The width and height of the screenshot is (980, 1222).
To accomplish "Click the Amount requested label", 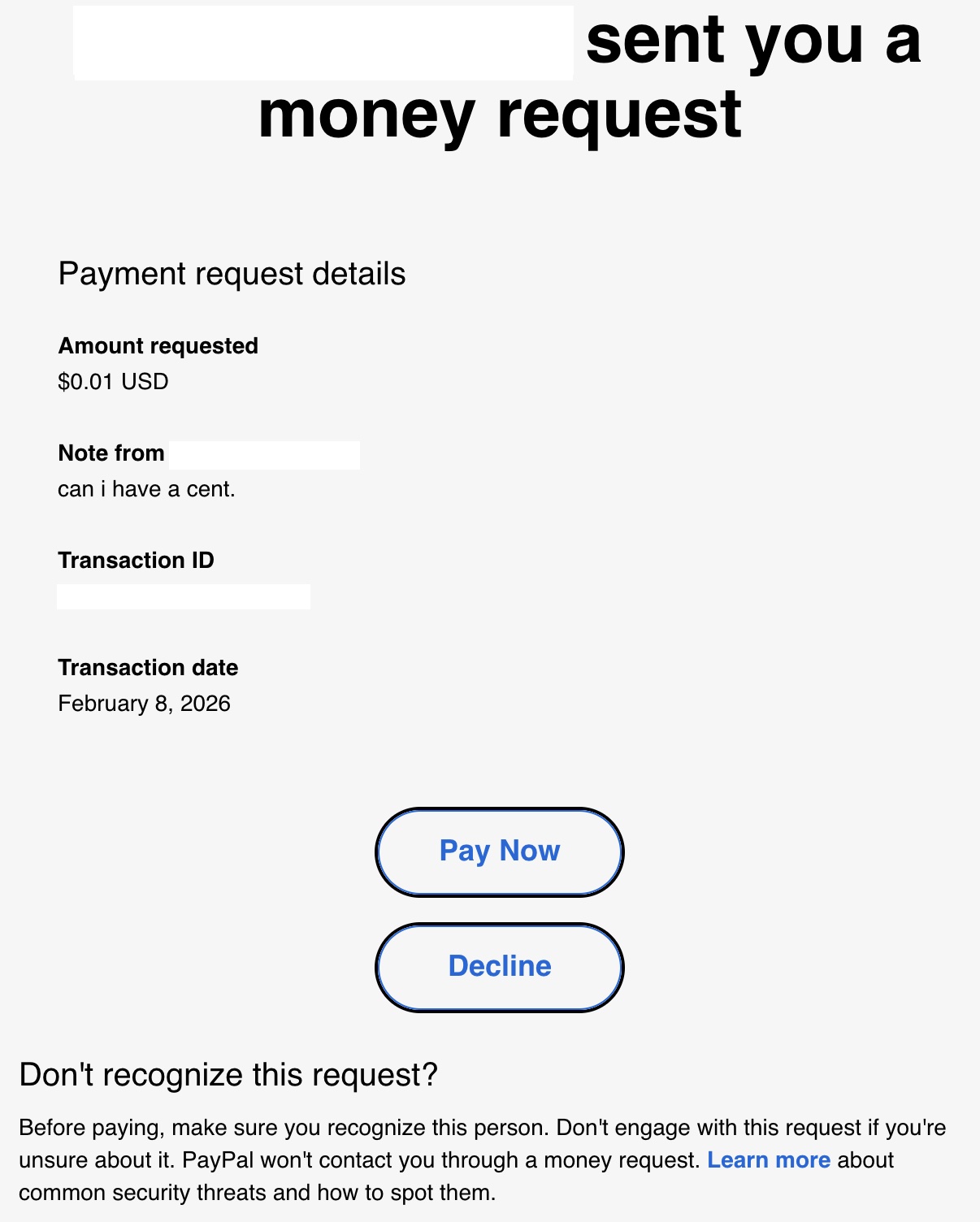I will (x=157, y=345).
